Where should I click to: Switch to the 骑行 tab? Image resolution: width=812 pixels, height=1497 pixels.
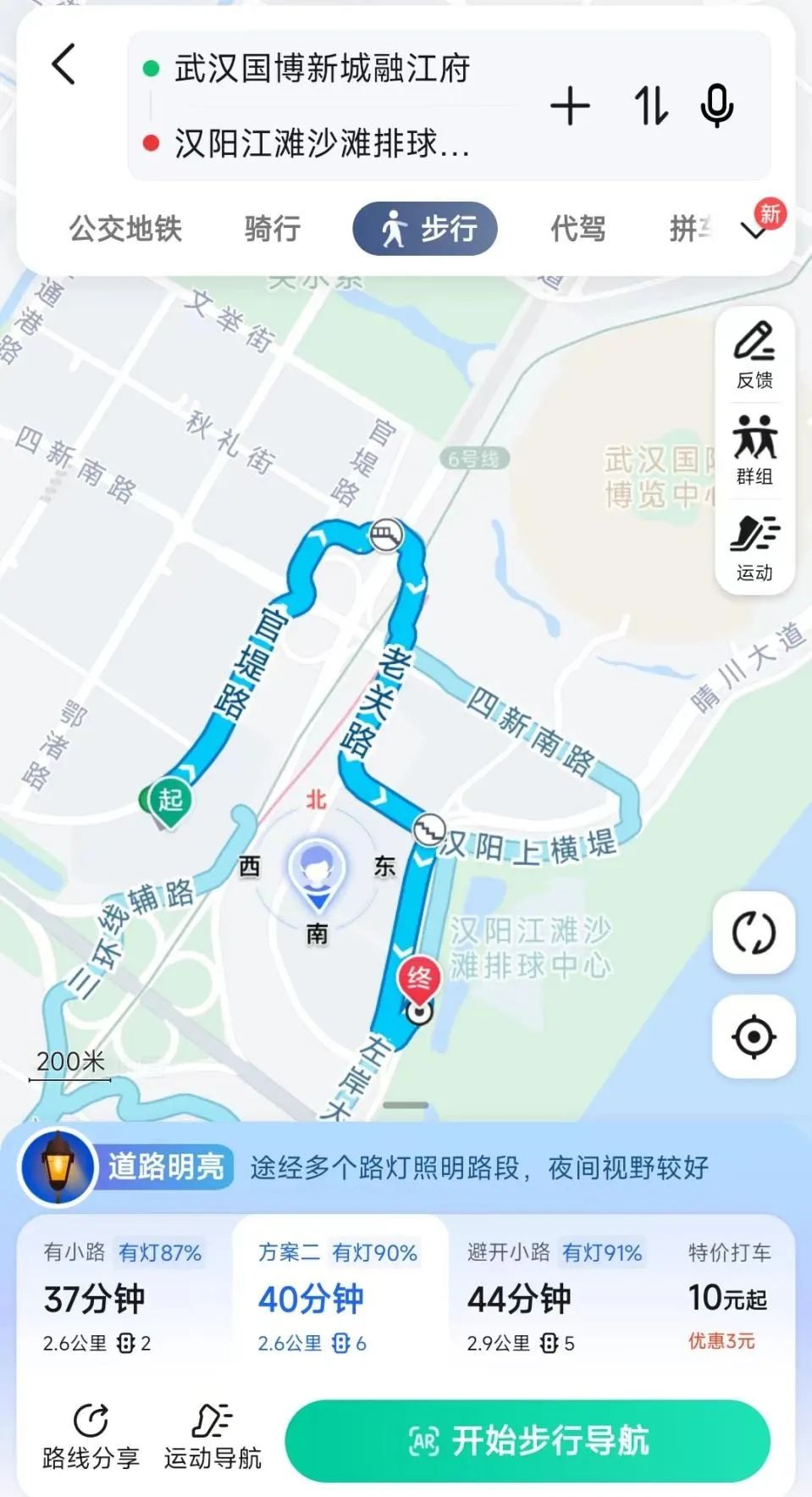point(273,228)
